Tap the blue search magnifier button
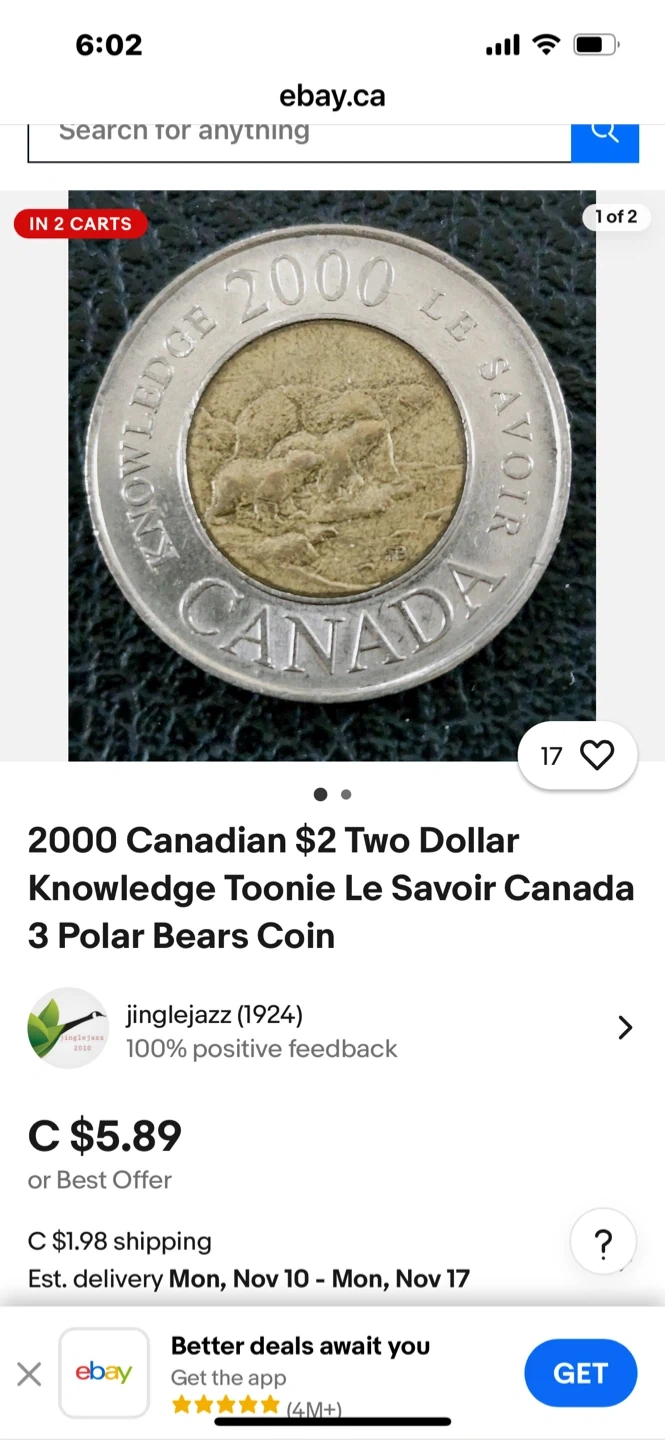Image resolution: width=665 pixels, height=1440 pixels. (604, 137)
